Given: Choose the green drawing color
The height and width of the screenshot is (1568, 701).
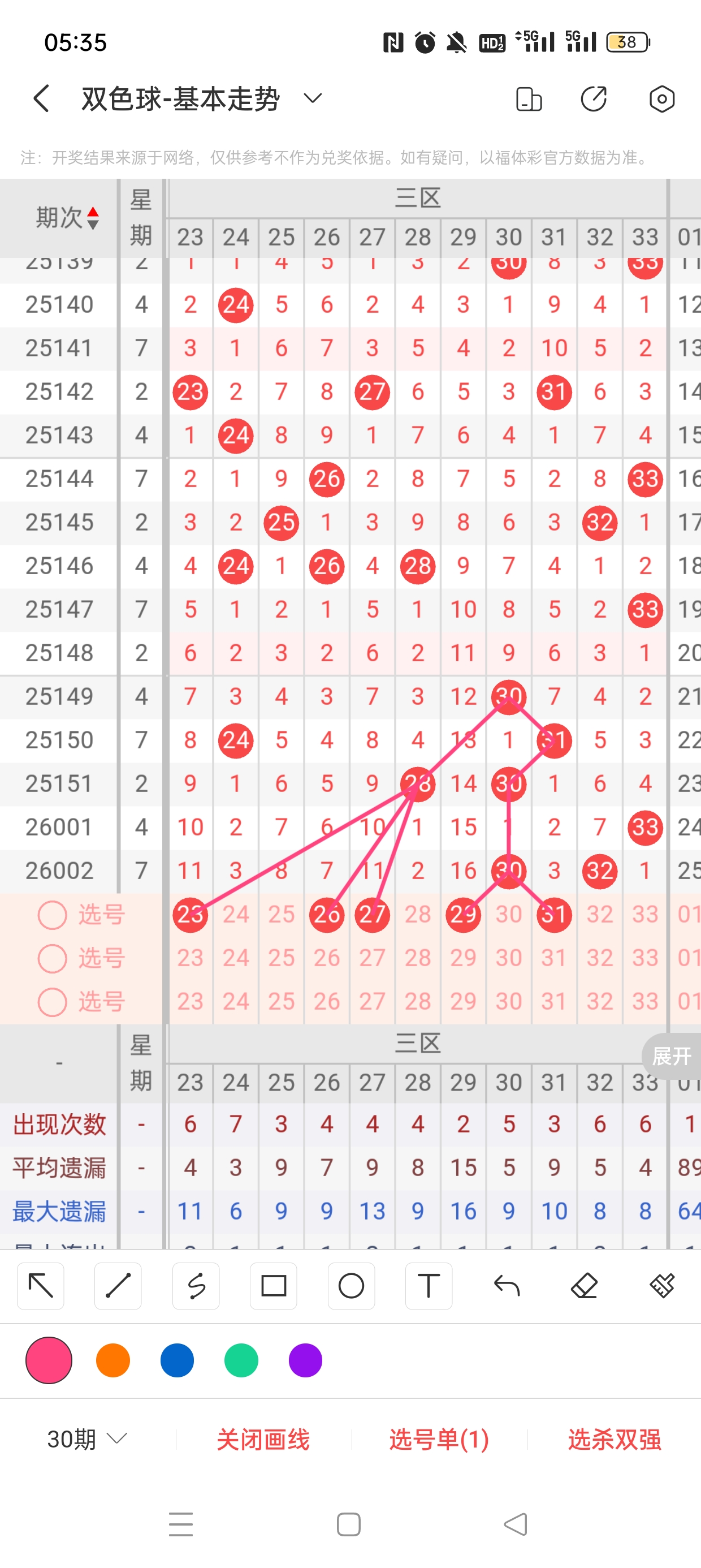Looking at the screenshot, I should pyautogui.click(x=241, y=1360).
